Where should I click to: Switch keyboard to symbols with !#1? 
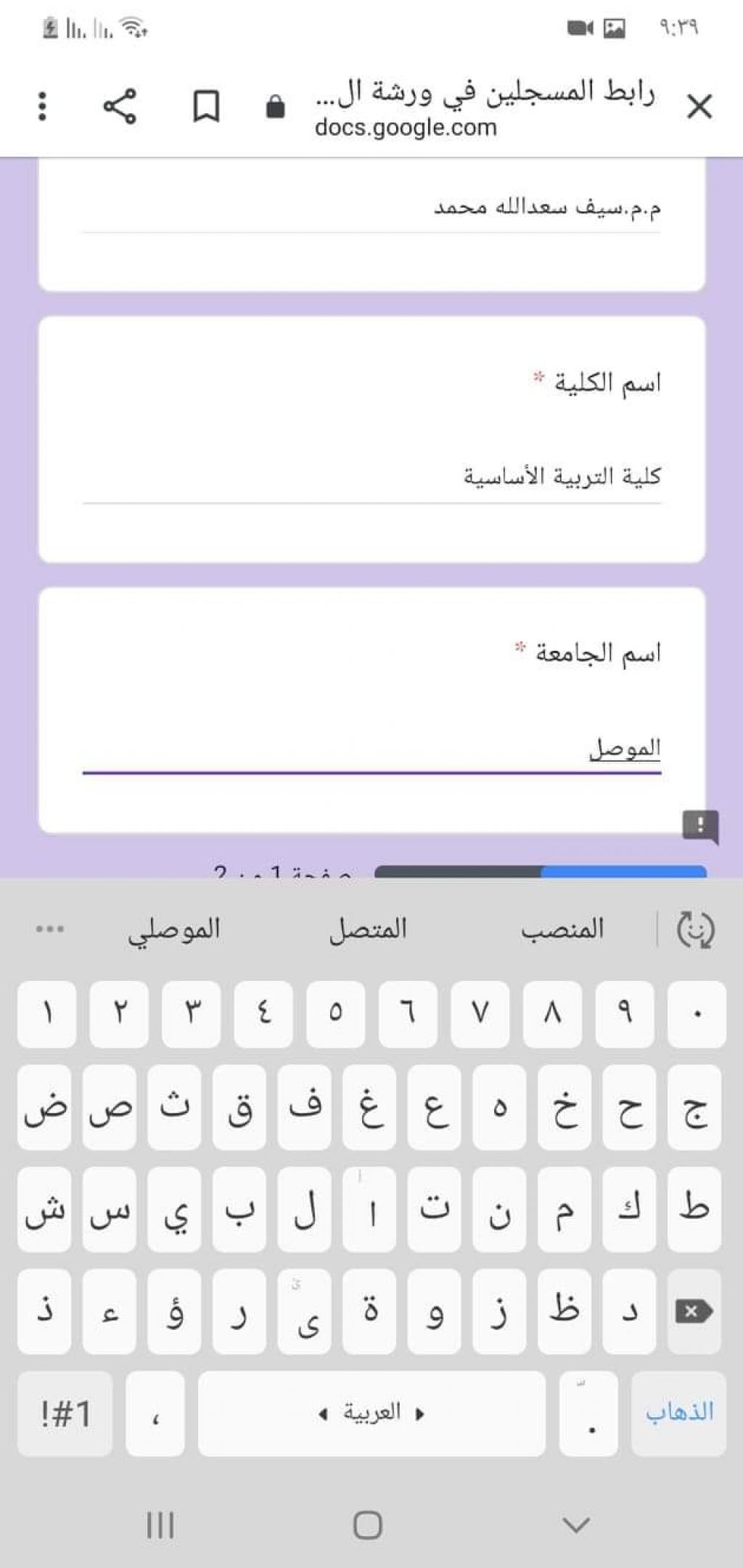65,1413
